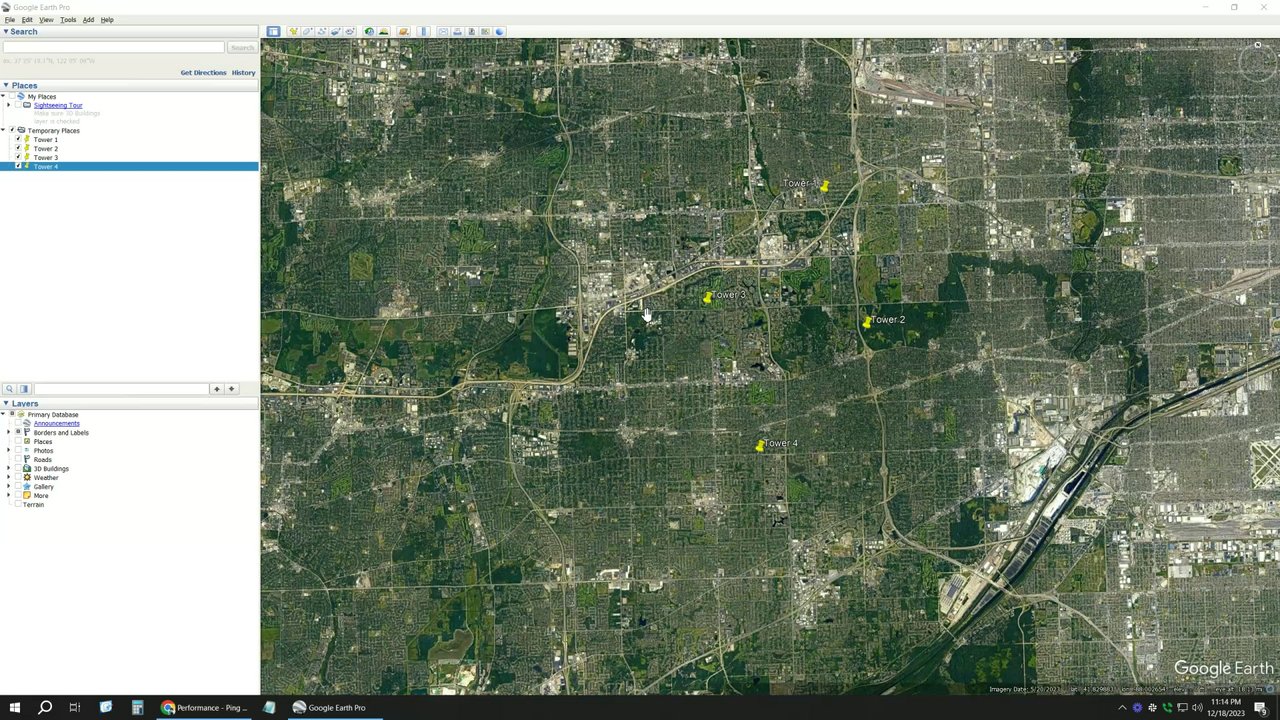Toggle the sidebar toolbar button
This screenshot has height=720, width=1280.
[273, 32]
